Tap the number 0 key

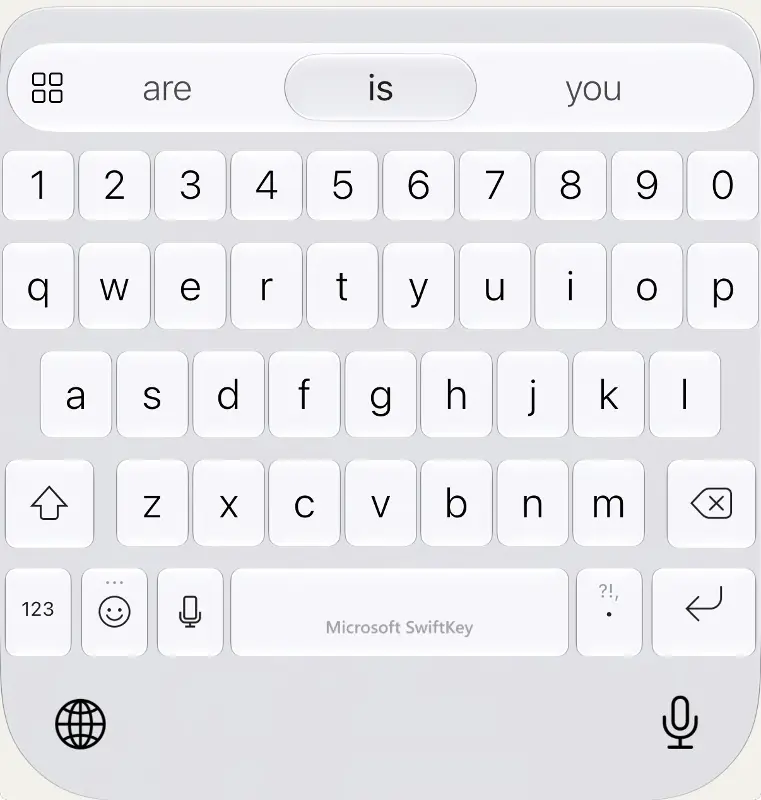(723, 185)
